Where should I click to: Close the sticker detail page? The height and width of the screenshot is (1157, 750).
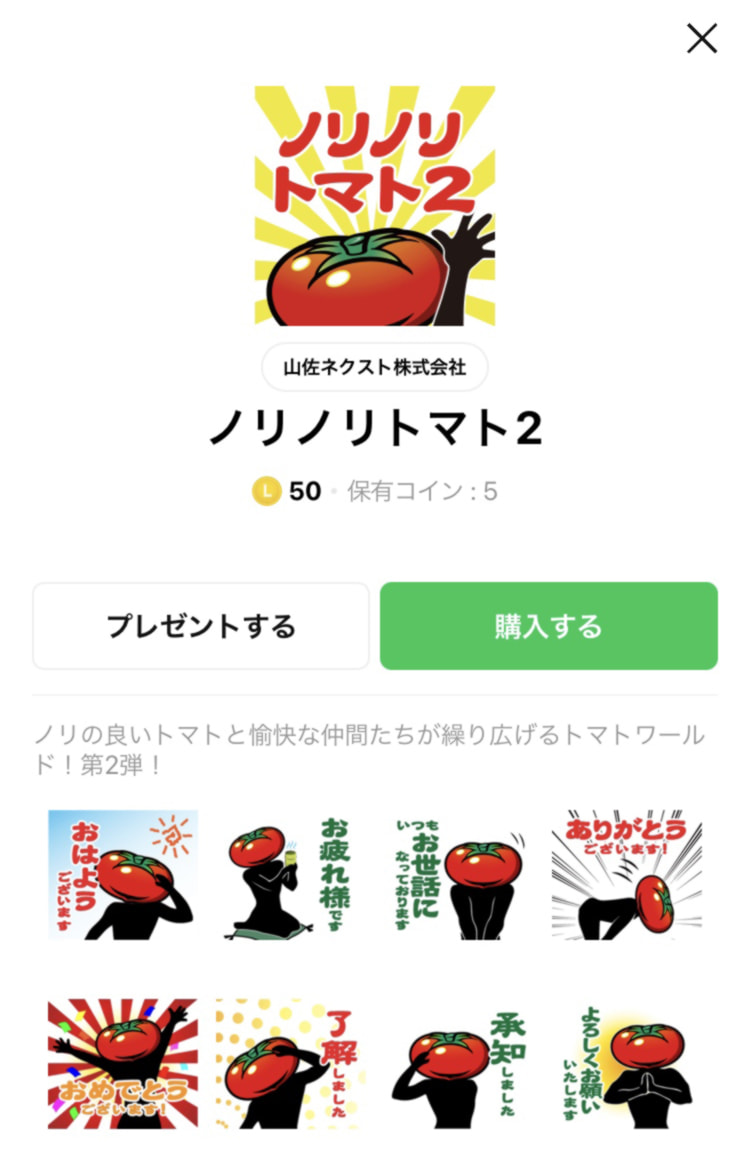point(701,38)
